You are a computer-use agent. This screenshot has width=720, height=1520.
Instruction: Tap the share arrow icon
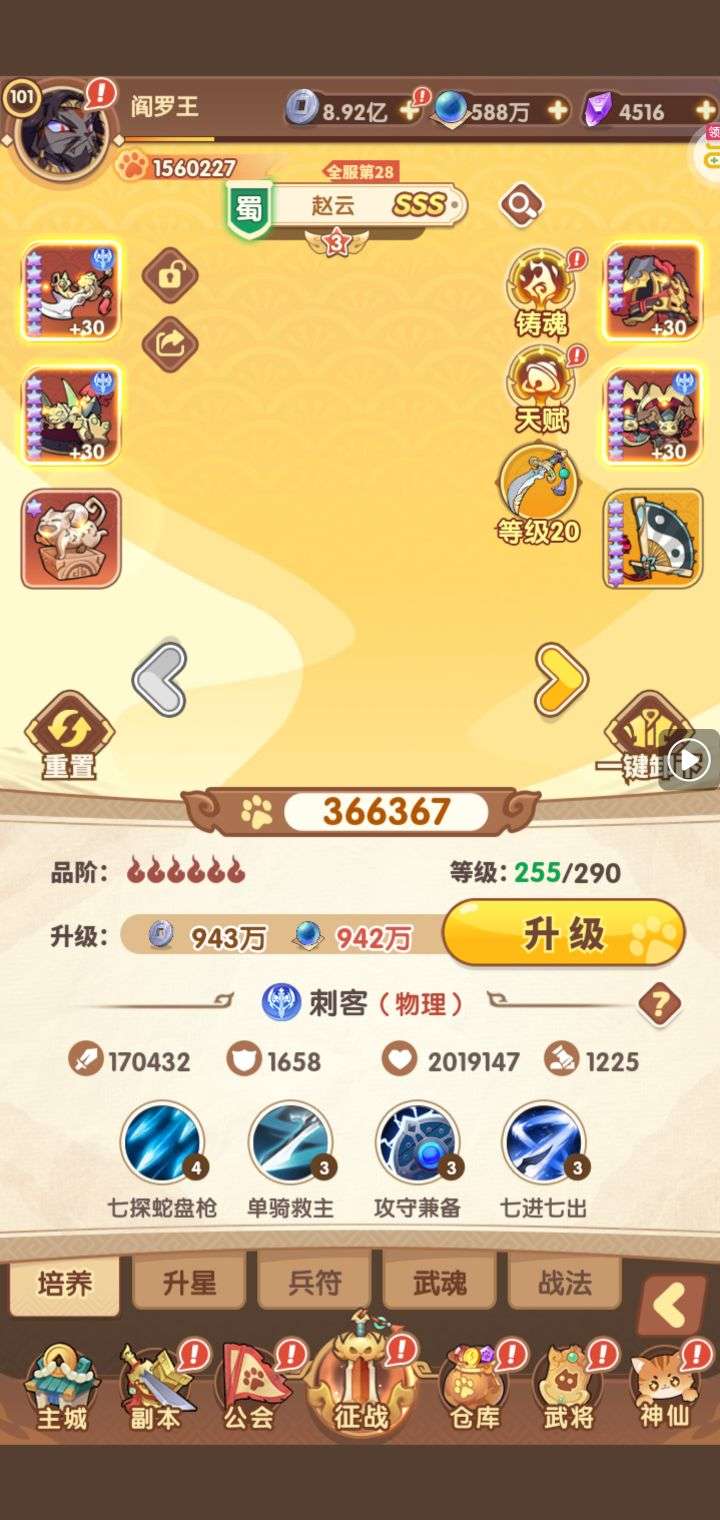coord(169,345)
